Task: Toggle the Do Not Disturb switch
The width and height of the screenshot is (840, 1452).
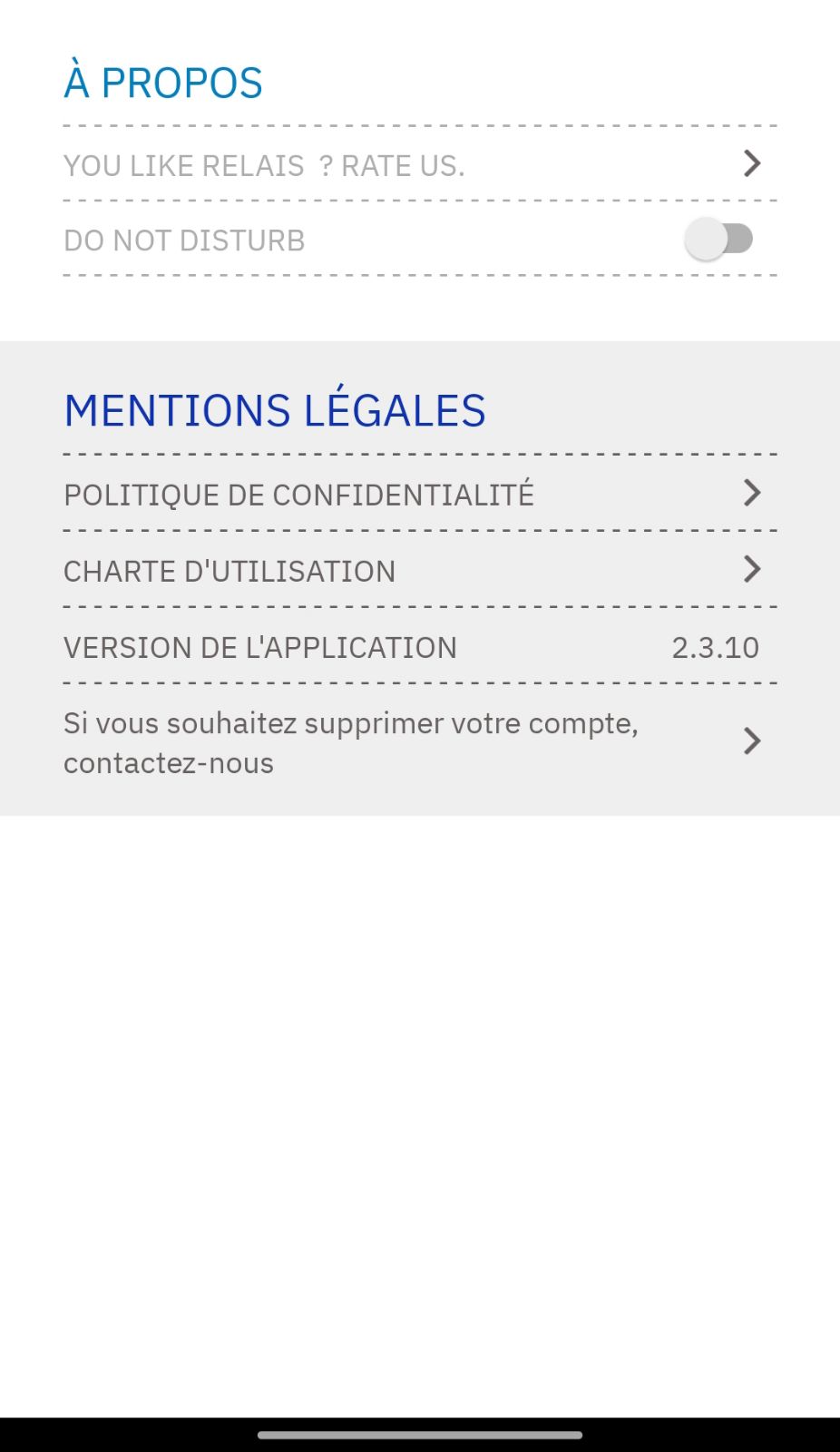Action: click(x=719, y=240)
